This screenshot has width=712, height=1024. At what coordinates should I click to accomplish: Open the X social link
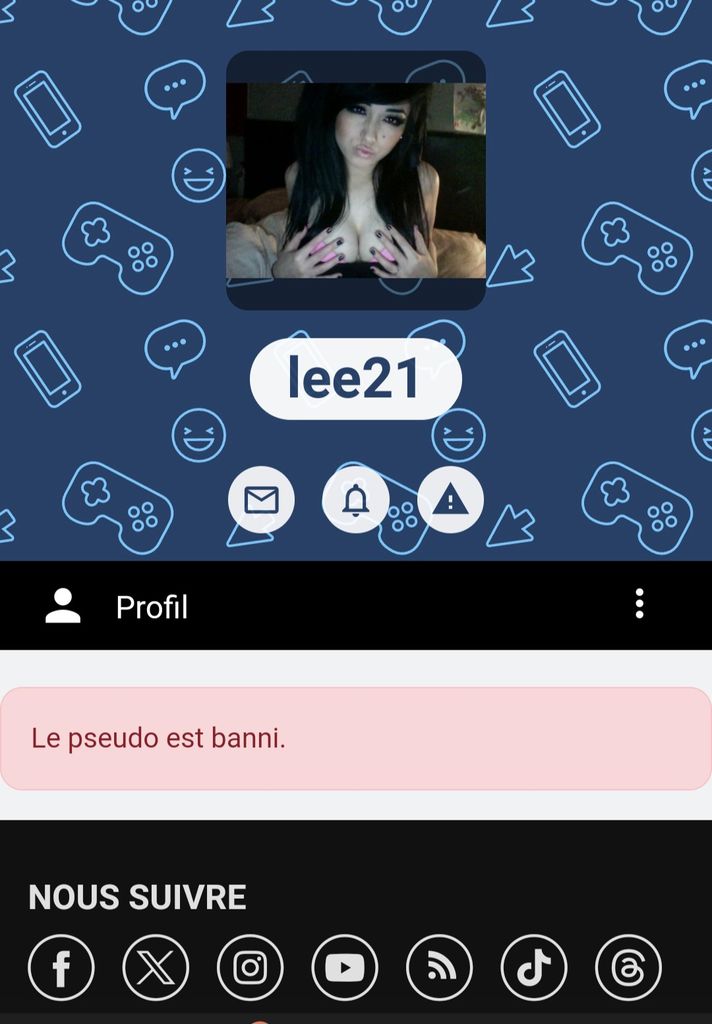(x=155, y=967)
